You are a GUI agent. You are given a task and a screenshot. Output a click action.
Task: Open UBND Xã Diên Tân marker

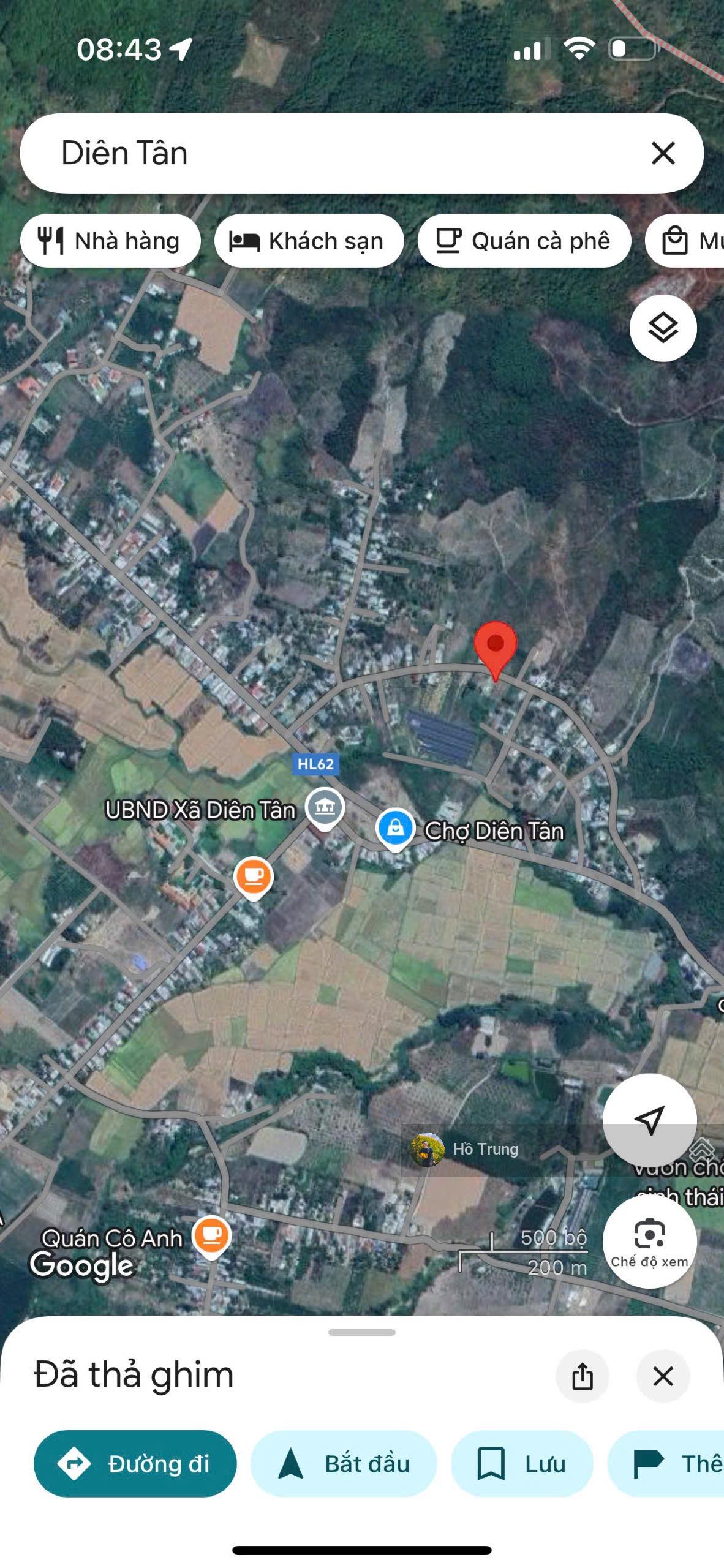[x=325, y=808]
